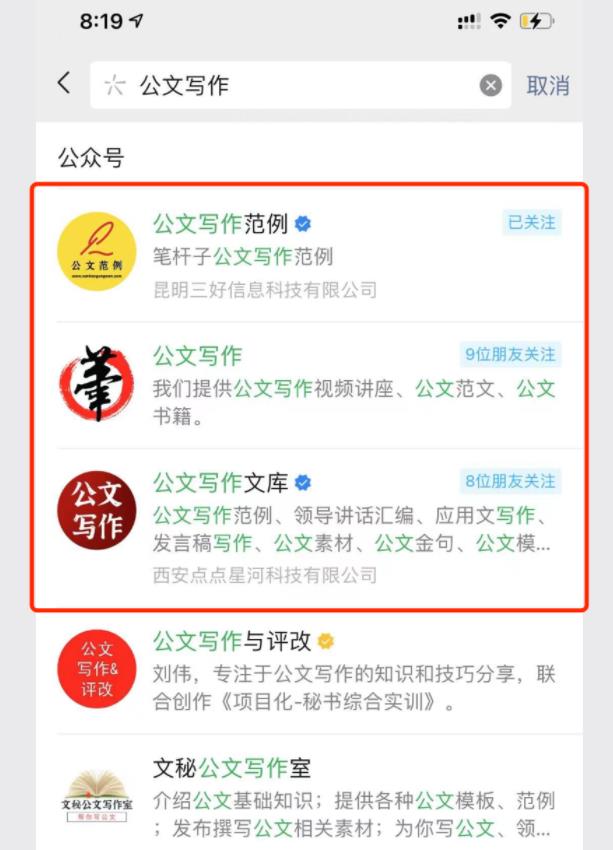
Task: Cancel the search with 取消
Action: (547, 86)
